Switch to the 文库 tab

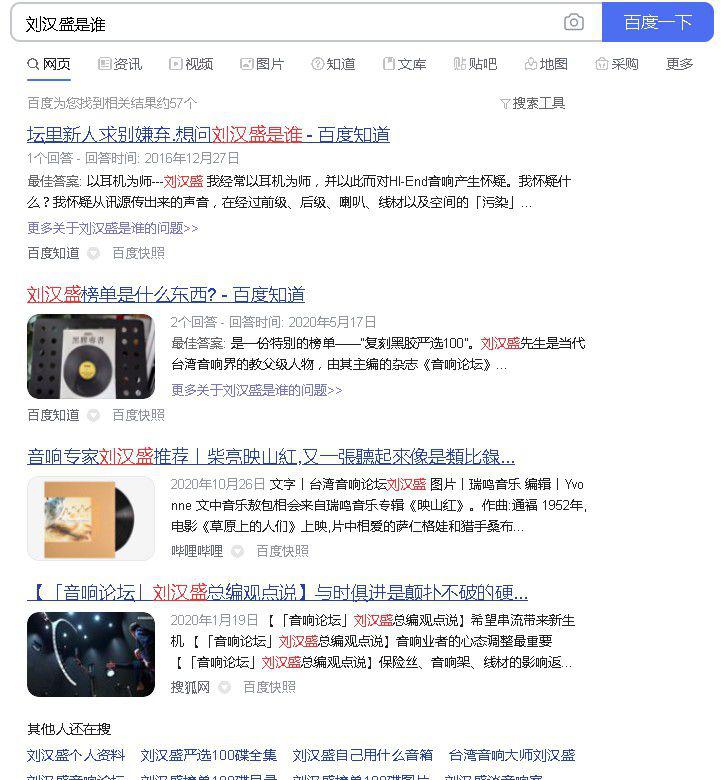click(x=404, y=64)
